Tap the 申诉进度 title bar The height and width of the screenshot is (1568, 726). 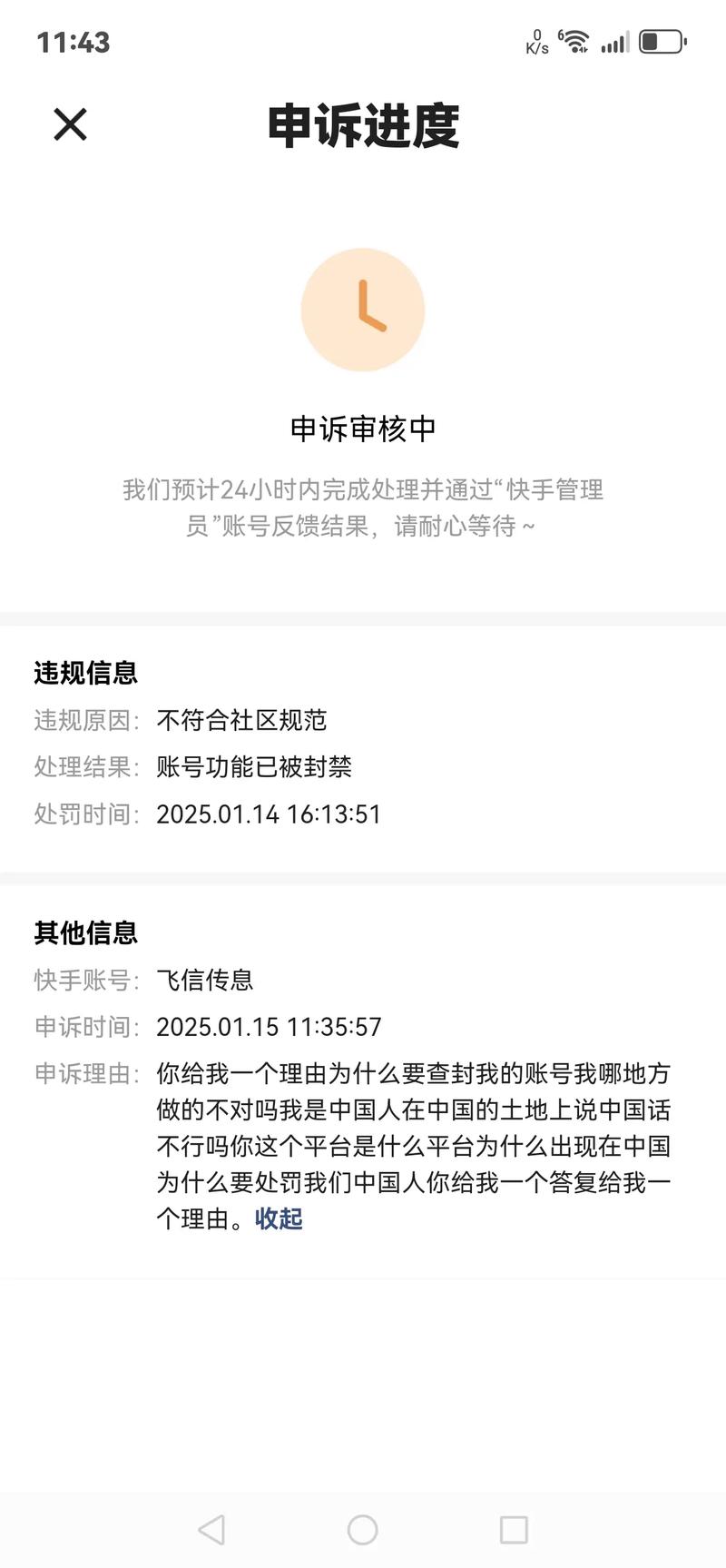click(363, 128)
